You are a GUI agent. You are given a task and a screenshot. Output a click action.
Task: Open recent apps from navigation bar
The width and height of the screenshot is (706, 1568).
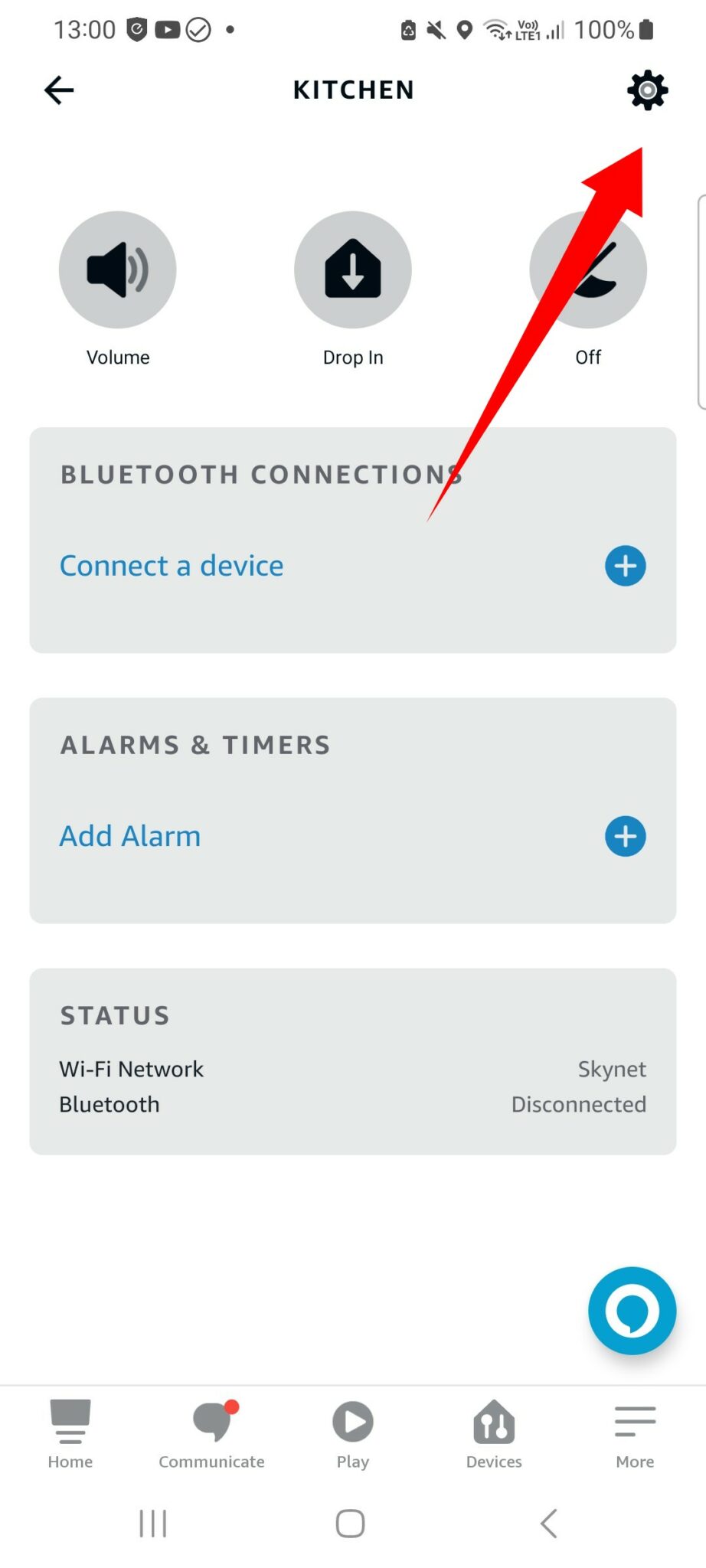153,1524
